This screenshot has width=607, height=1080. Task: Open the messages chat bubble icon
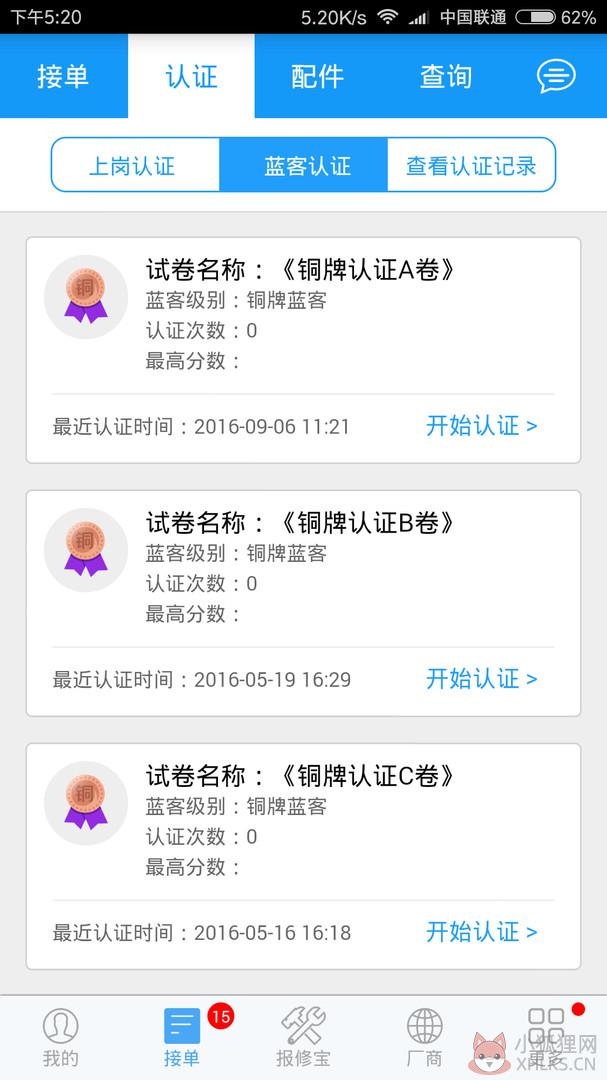[556, 76]
